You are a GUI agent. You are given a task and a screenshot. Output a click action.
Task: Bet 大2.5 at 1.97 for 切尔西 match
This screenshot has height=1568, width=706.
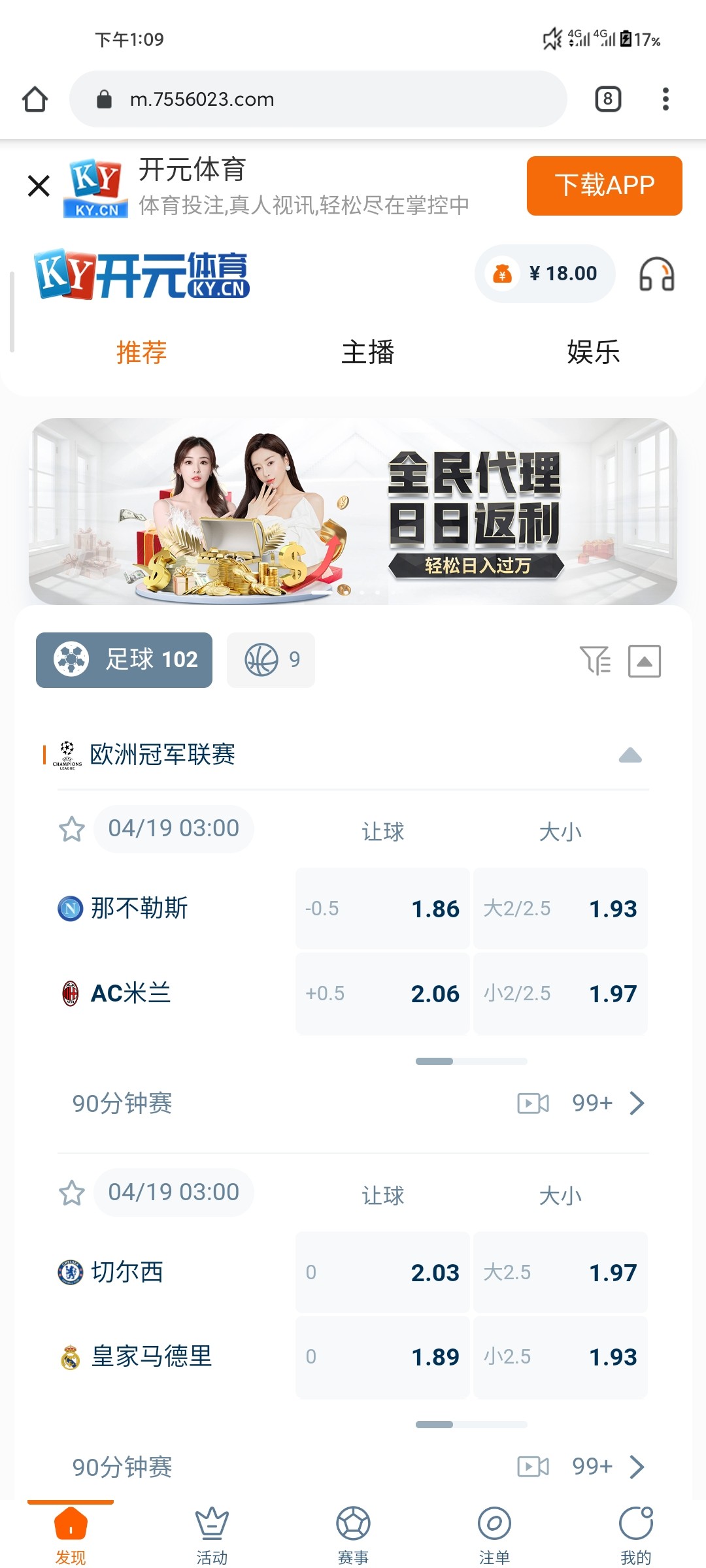pyautogui.click(x=560, y=1273)
